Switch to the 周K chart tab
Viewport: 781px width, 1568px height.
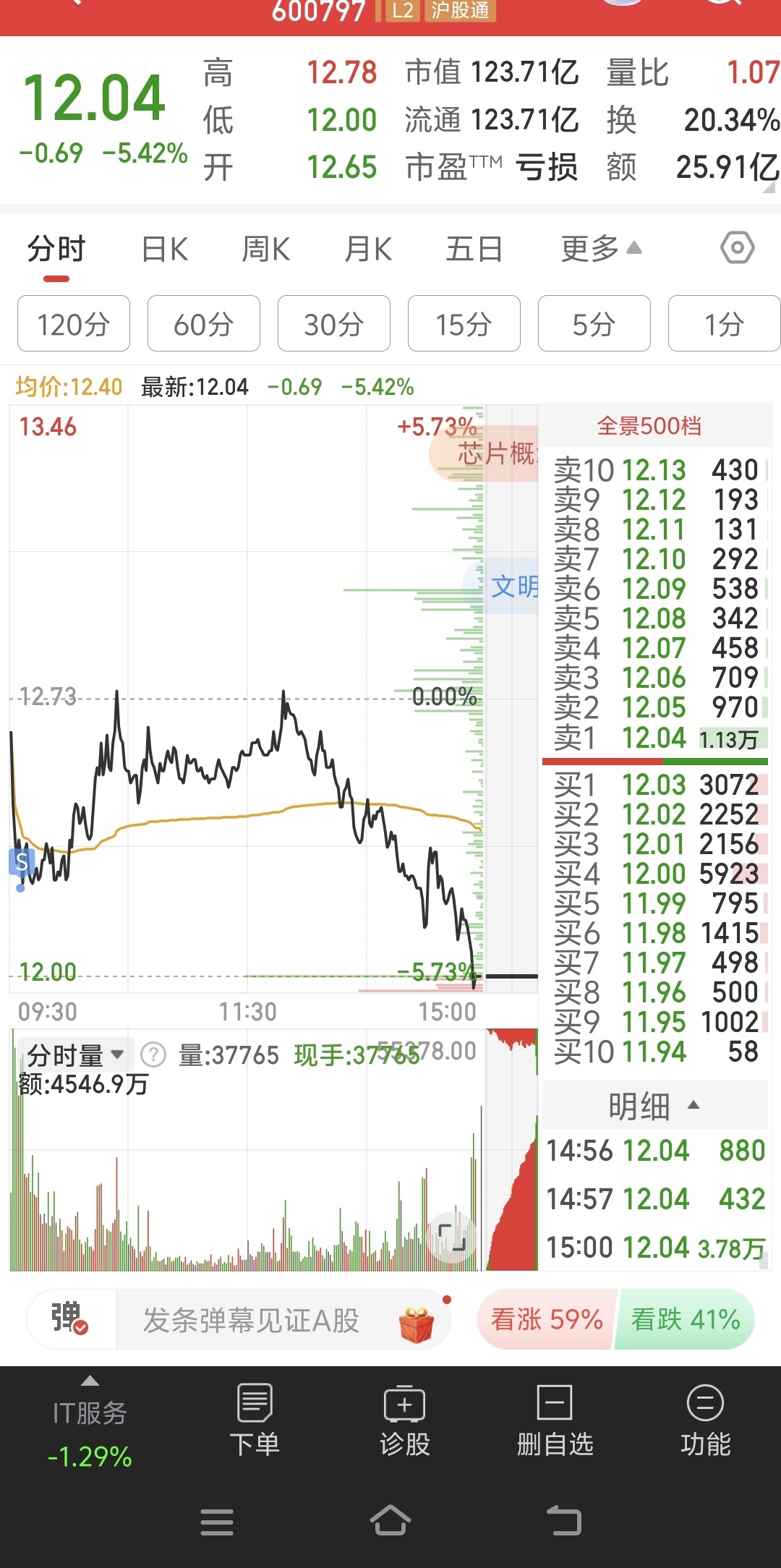coord(266,250)
